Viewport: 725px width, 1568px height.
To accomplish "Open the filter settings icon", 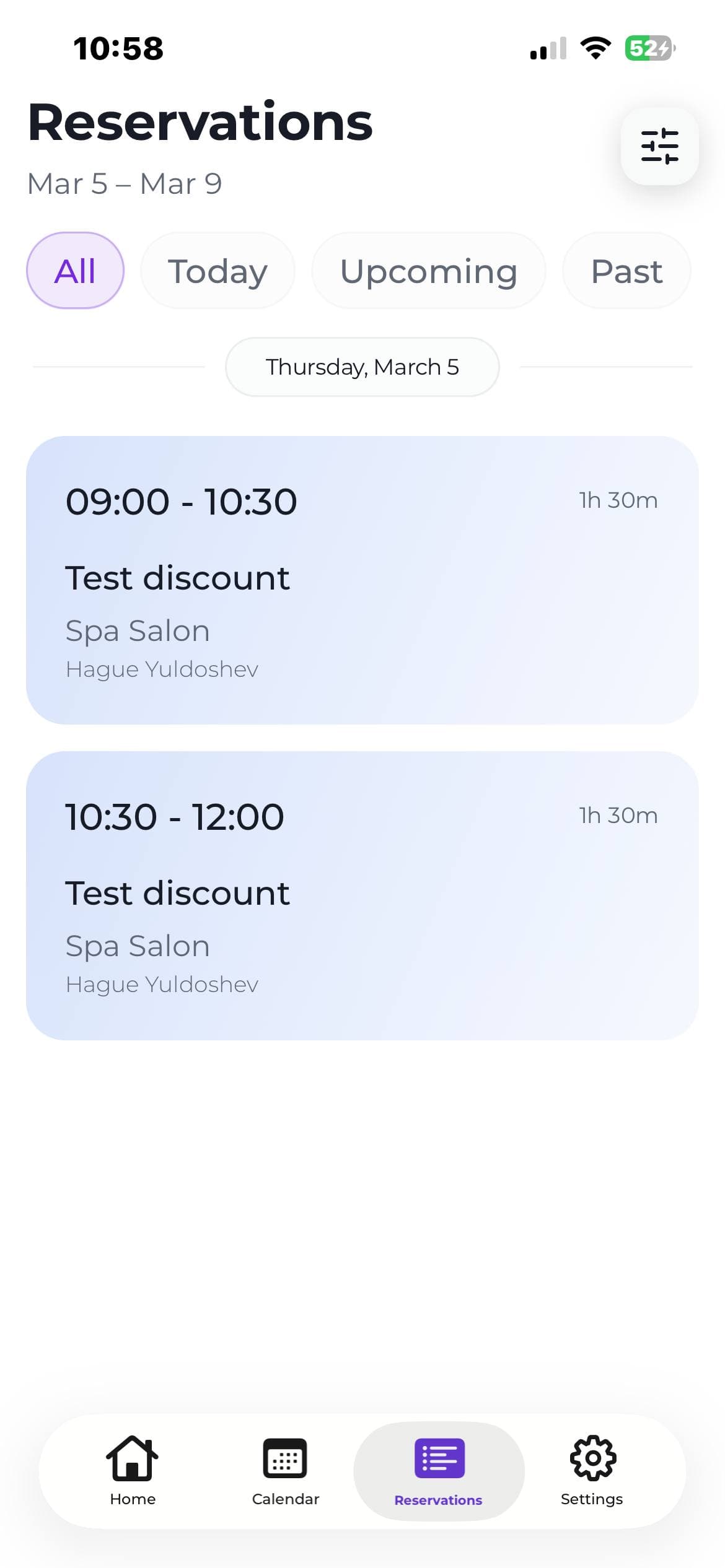I will (659, 146).
